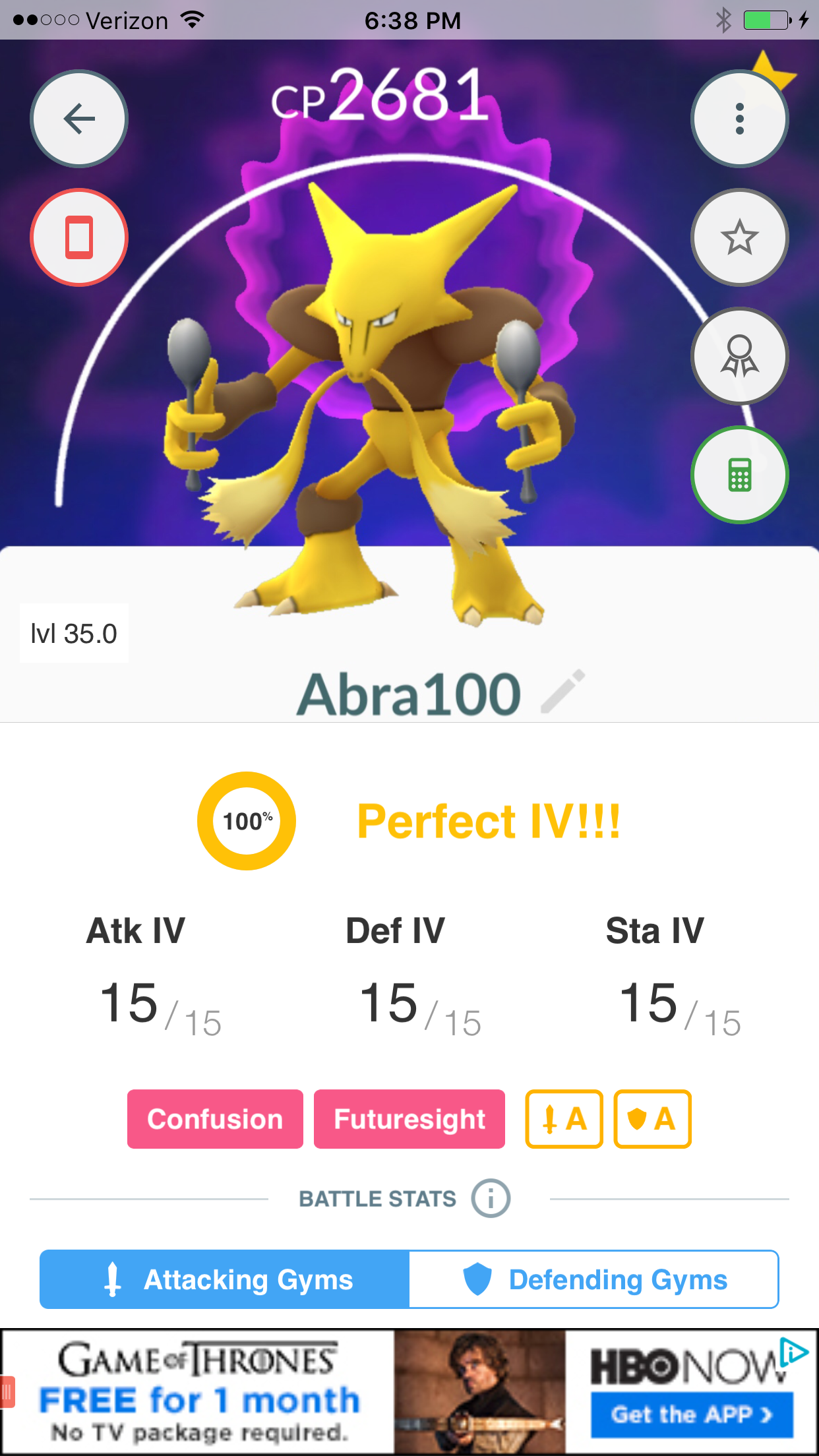Switch to the Defending Gyms tab
This screenshot has height=1456, width=819.
pyautogui.click(x=594, y=1279)
